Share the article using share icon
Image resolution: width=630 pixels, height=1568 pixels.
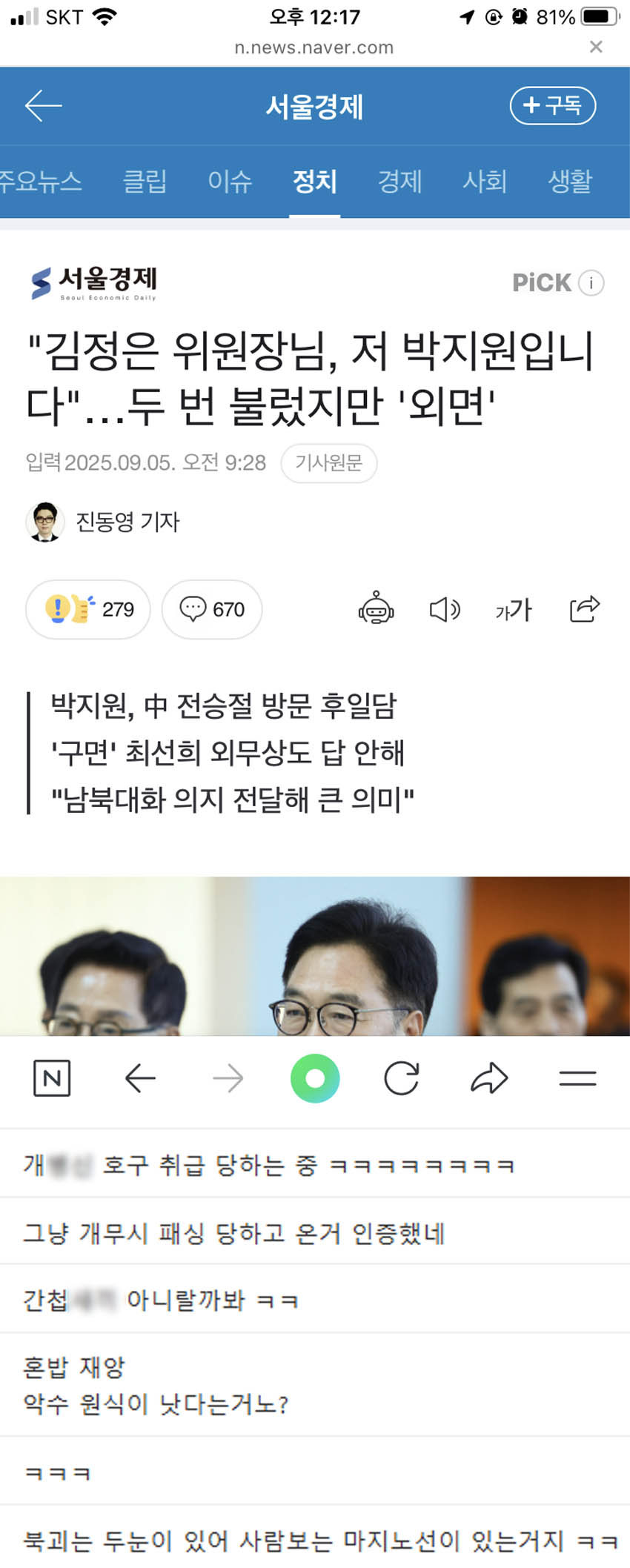pos(584,609)
